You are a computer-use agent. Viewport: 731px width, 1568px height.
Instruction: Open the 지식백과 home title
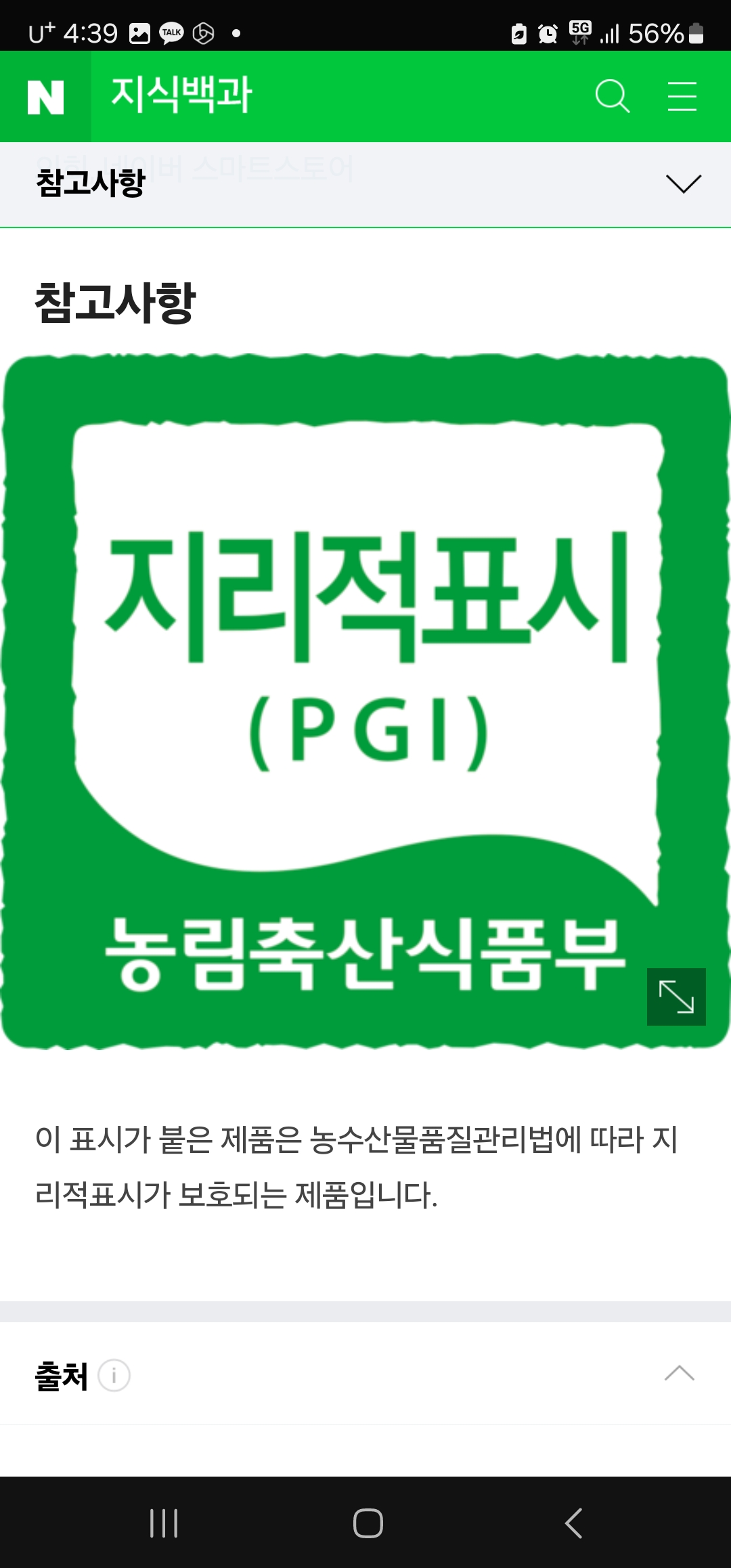[x=181, y=95]
